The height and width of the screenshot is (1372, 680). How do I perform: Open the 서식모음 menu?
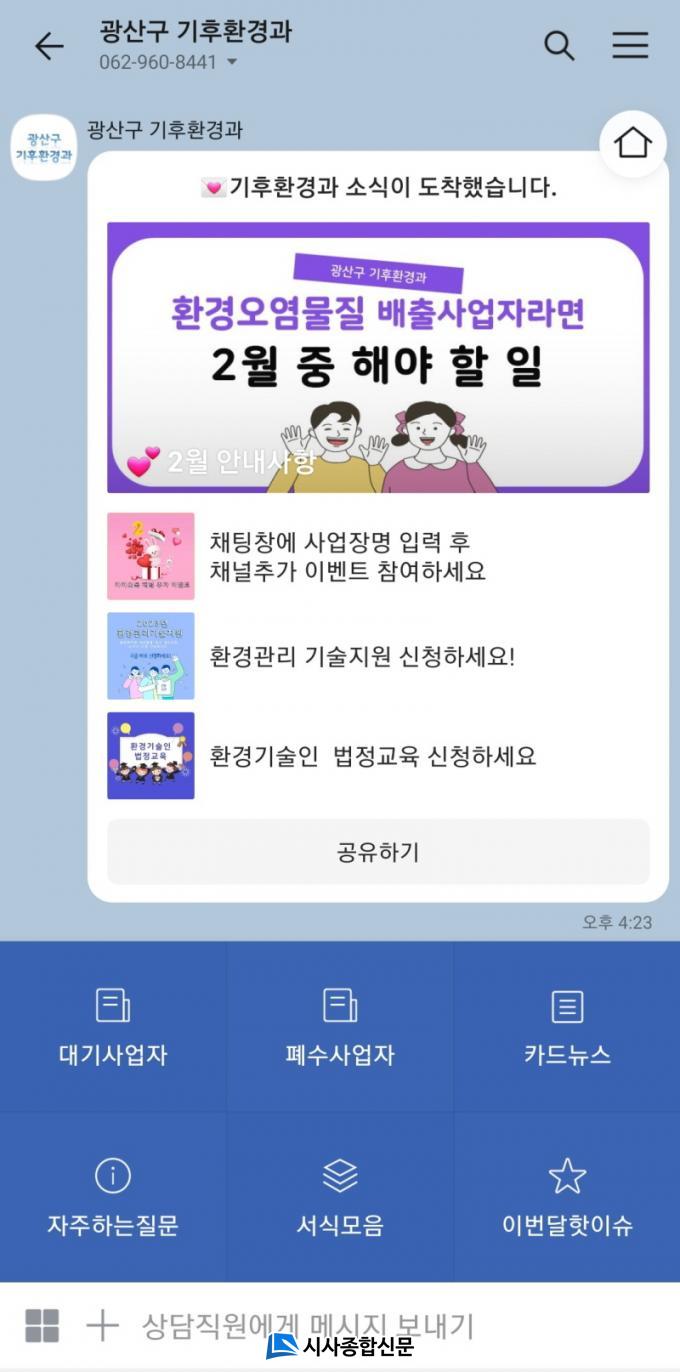(340, 1197)
